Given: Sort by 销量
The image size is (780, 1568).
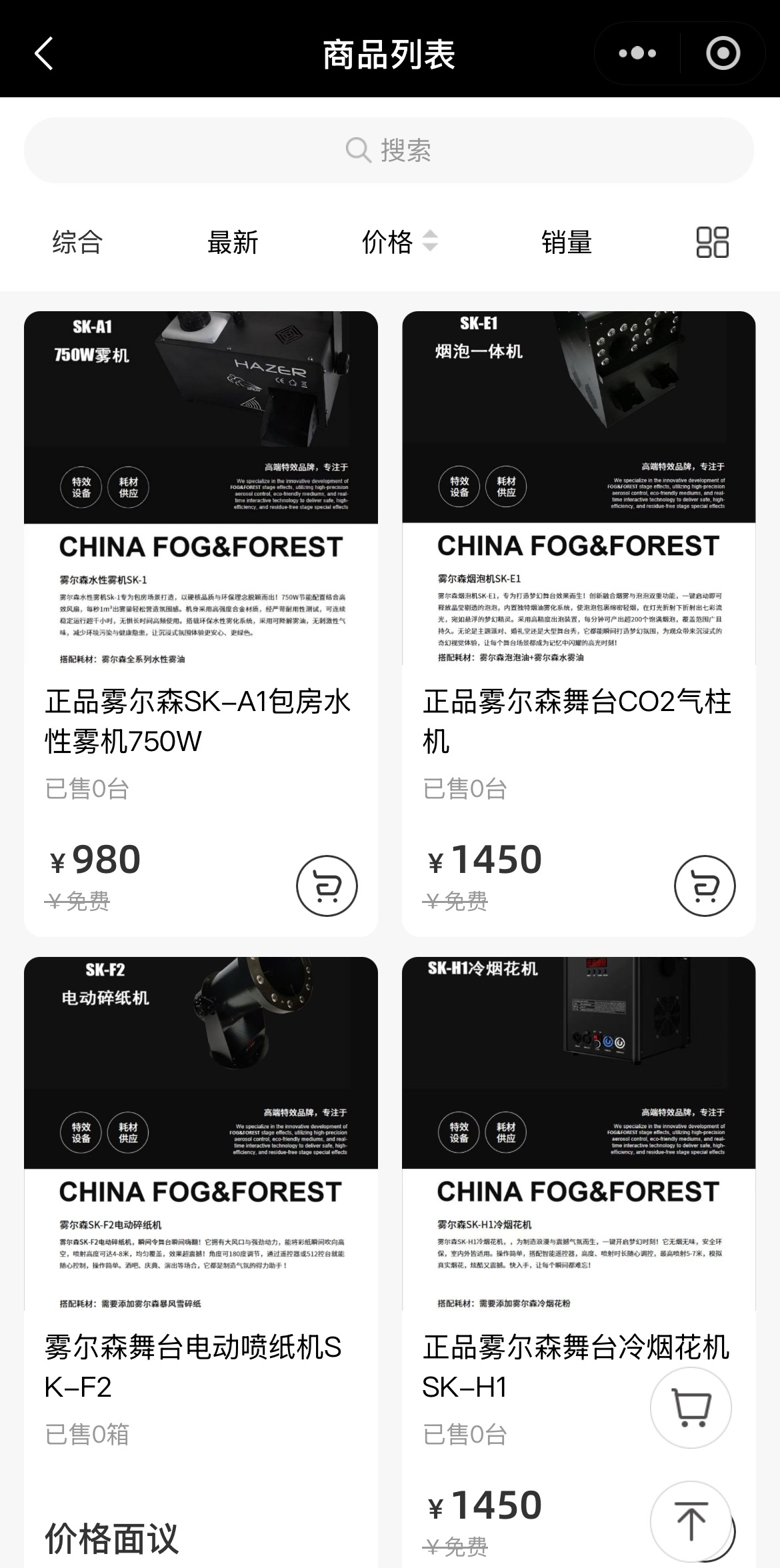Looking at the screenshot, I should 566,242.
